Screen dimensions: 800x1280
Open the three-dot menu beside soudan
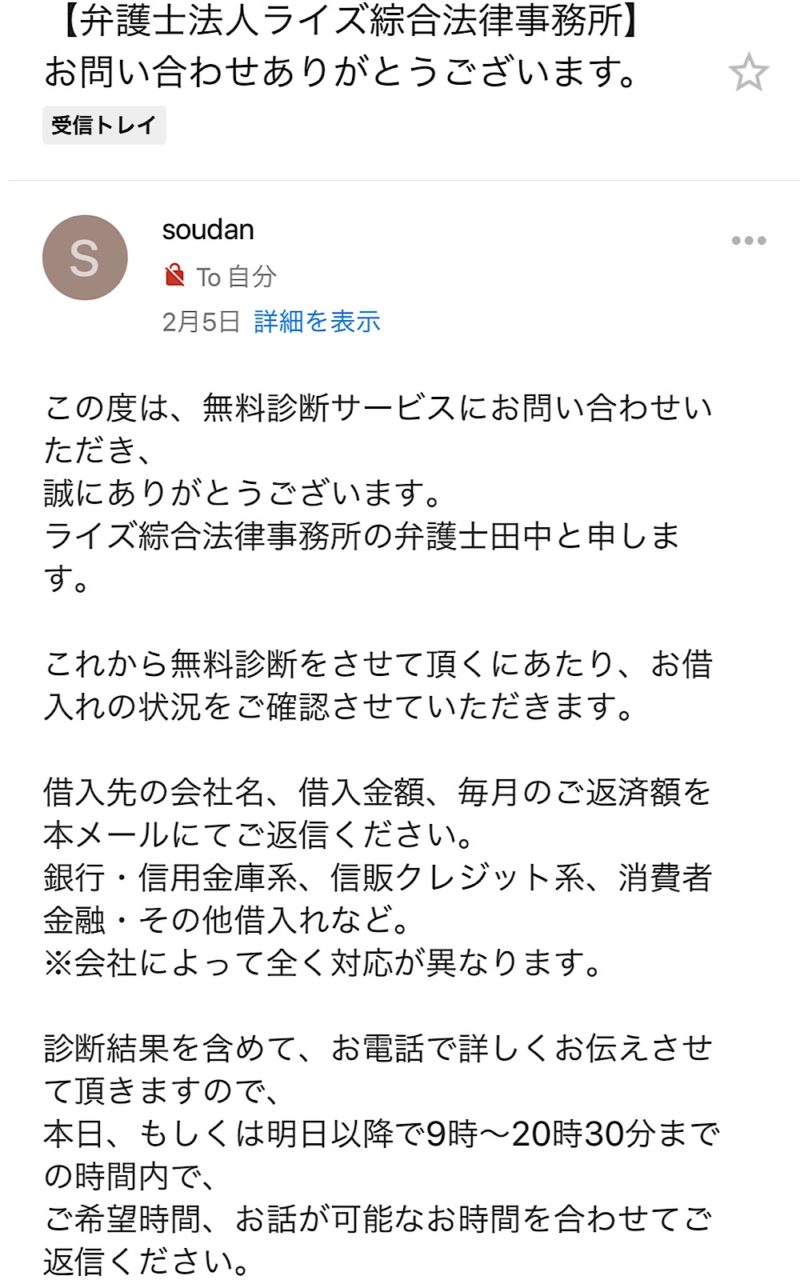coord(748,240)
